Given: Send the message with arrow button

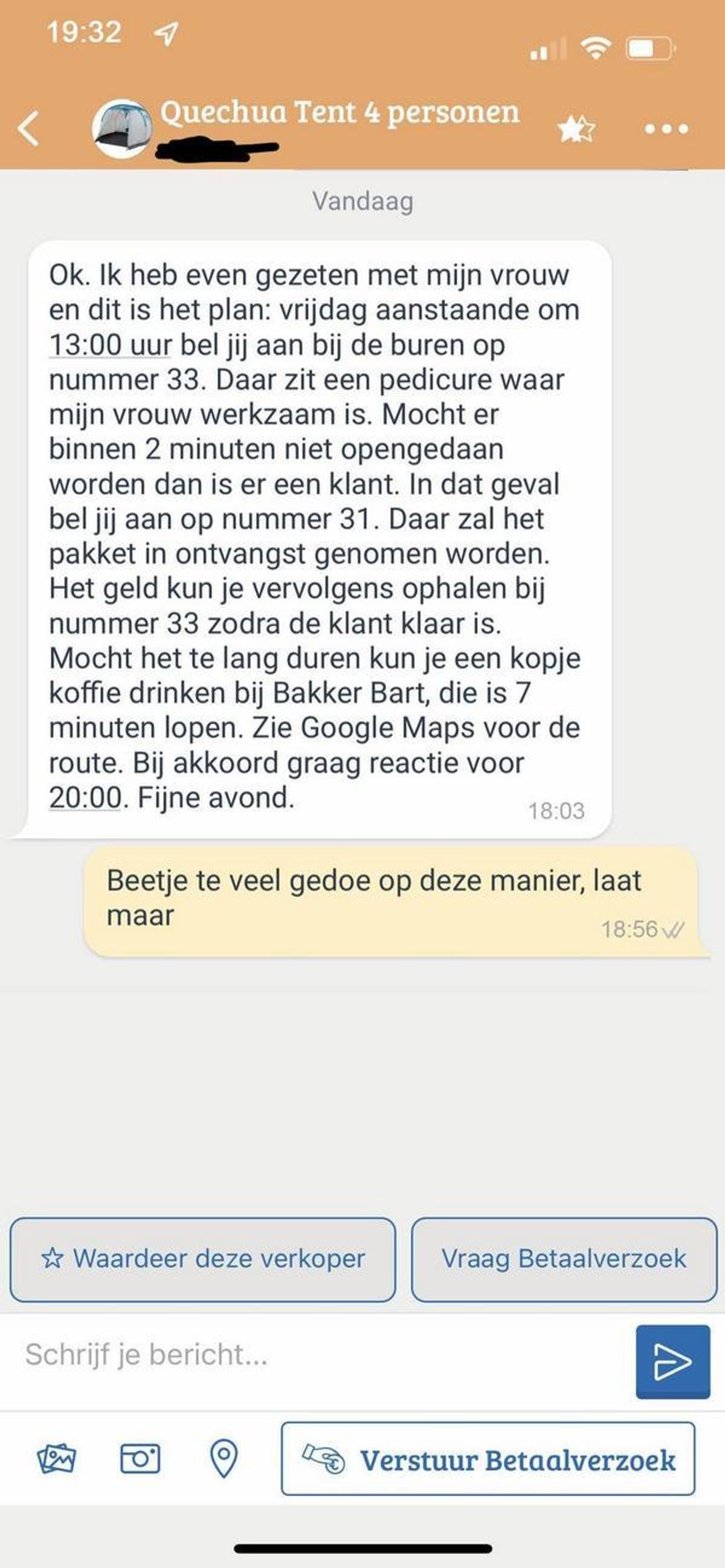Looking at the screenshot, I should click(x=672, y=1361).
